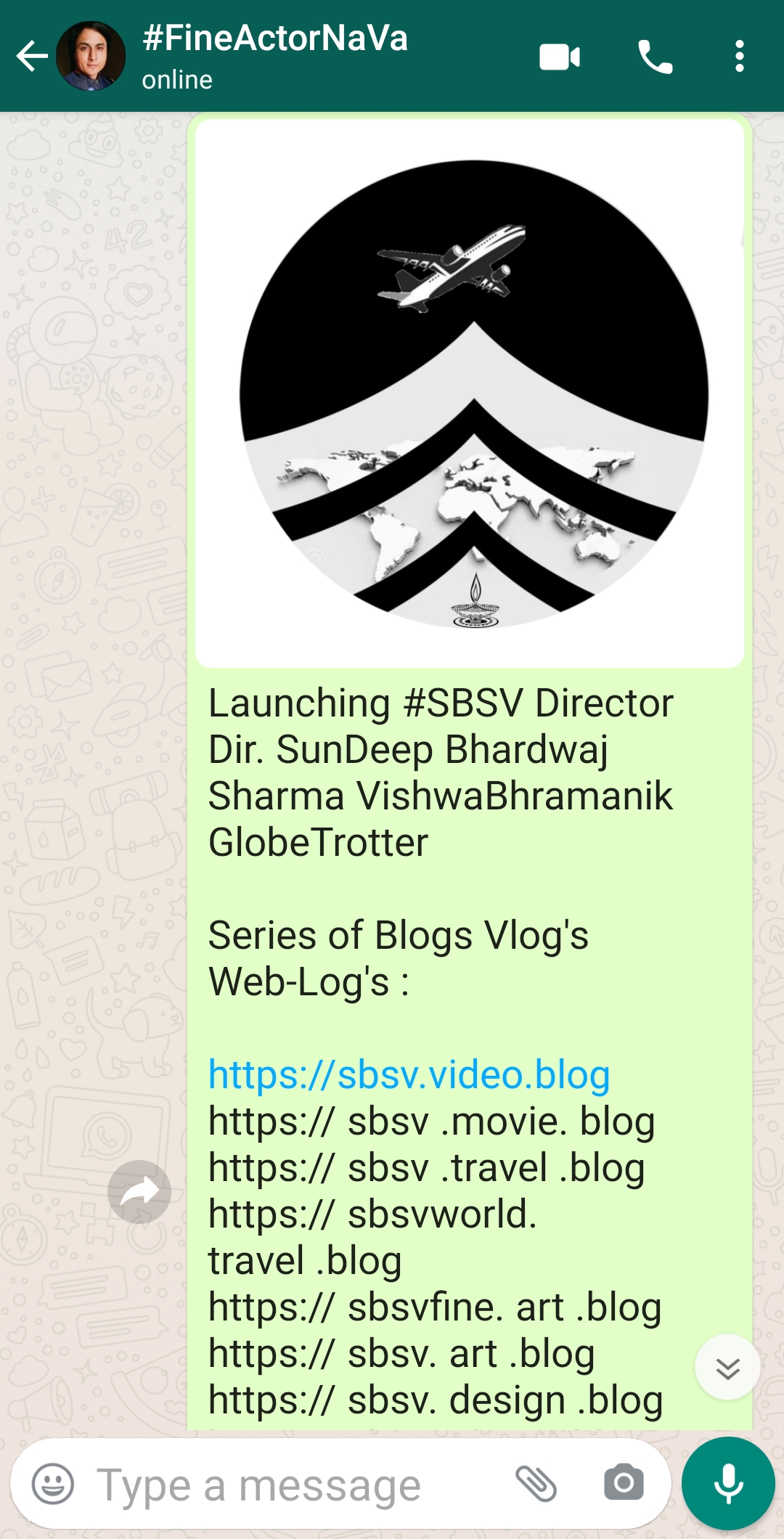The height and width of the screenshot is (1539, 784).
Task: Forward the message with the share arrow
Action: 139,1192
